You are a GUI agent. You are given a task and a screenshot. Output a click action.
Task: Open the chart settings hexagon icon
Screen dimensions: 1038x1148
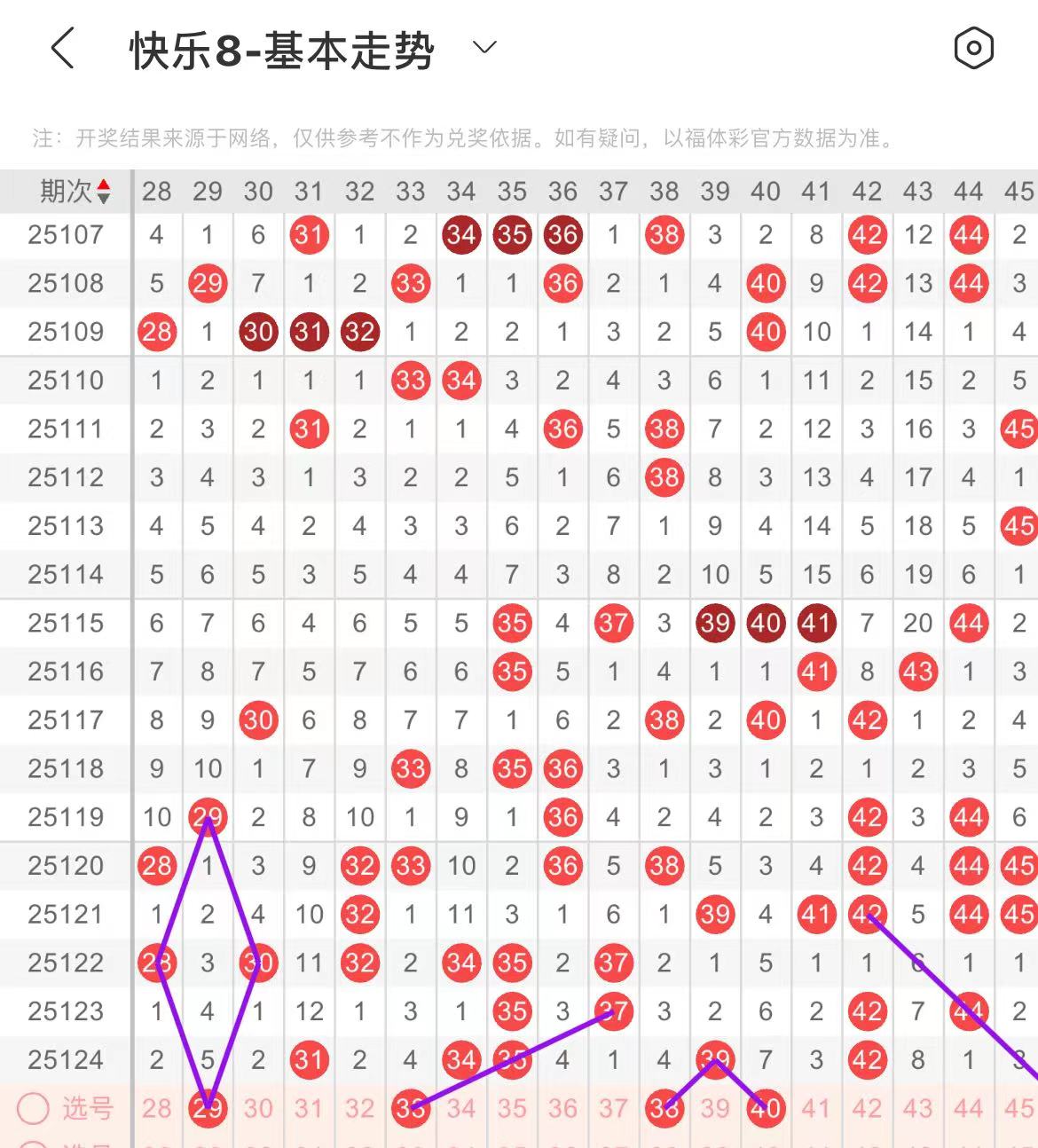tap(973, 48)
